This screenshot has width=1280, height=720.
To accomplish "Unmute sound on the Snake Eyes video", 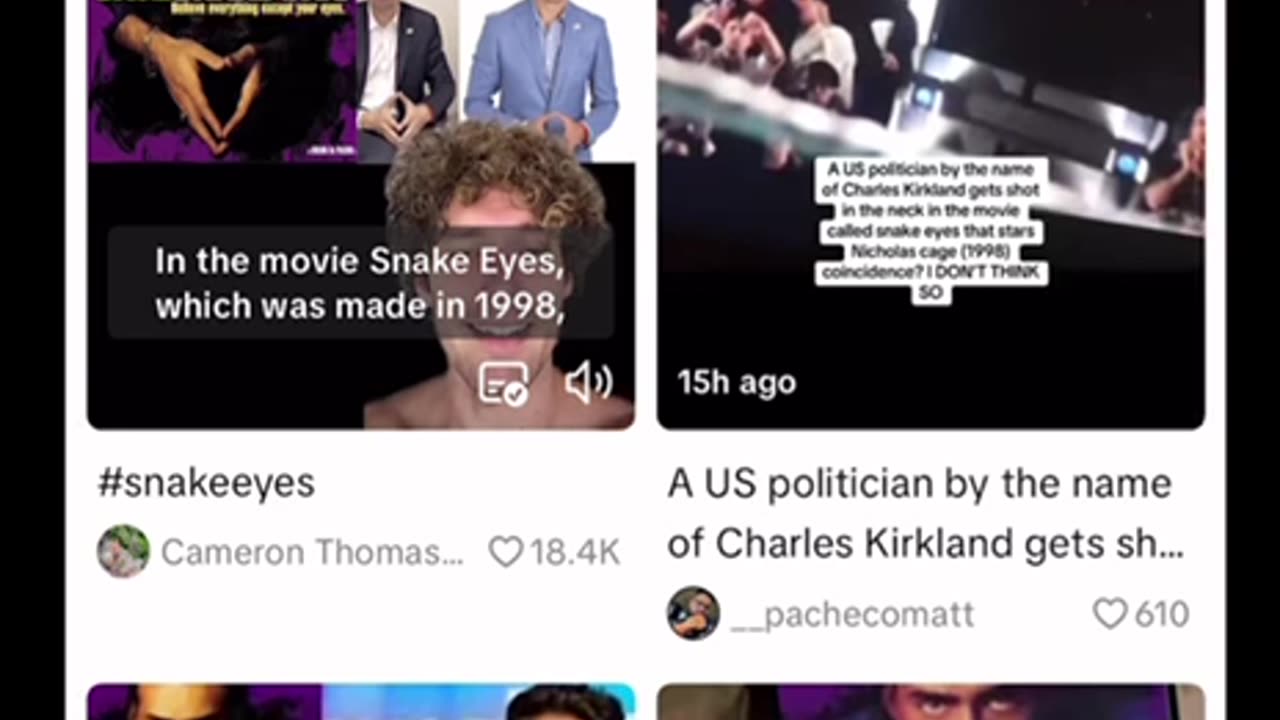I will pos(588,382).
